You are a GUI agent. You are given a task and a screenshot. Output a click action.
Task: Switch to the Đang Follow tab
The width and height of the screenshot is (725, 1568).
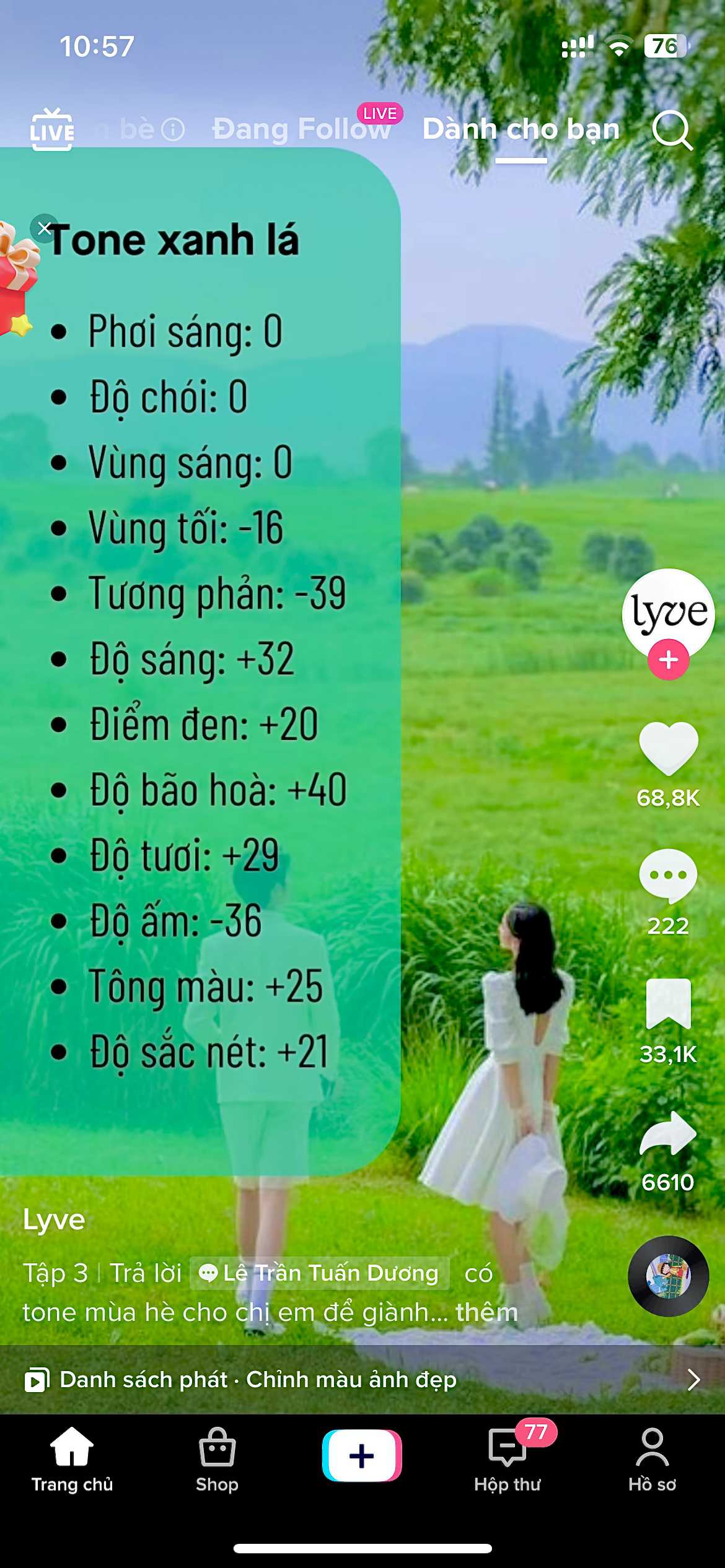coord(301,129)
